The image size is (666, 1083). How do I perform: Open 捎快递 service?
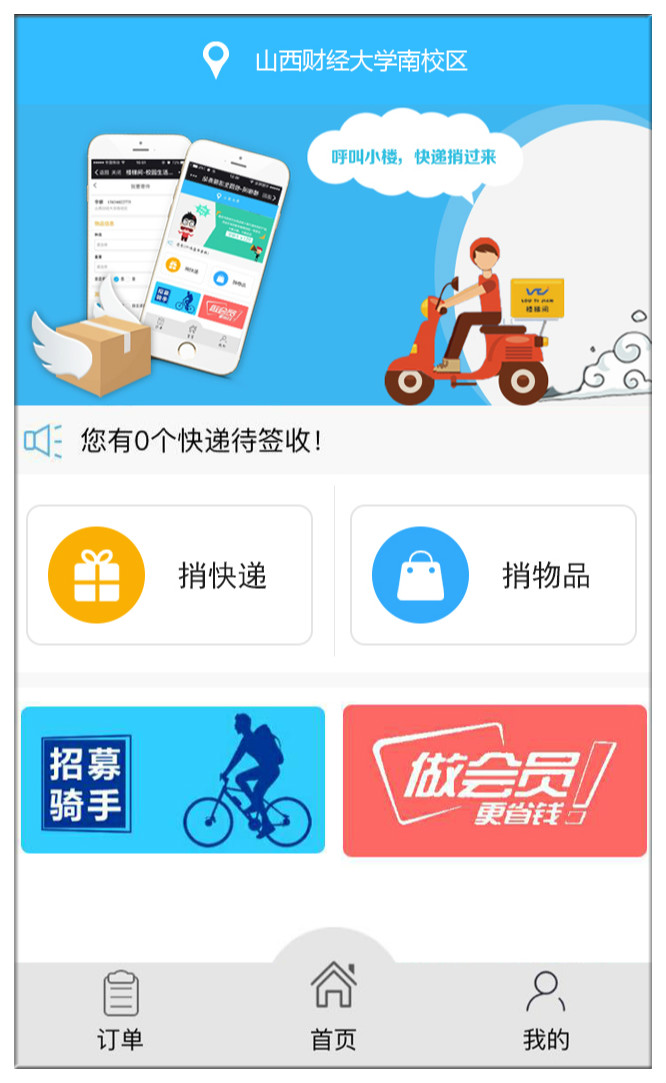pyautogui.click(x=170, y=576)
